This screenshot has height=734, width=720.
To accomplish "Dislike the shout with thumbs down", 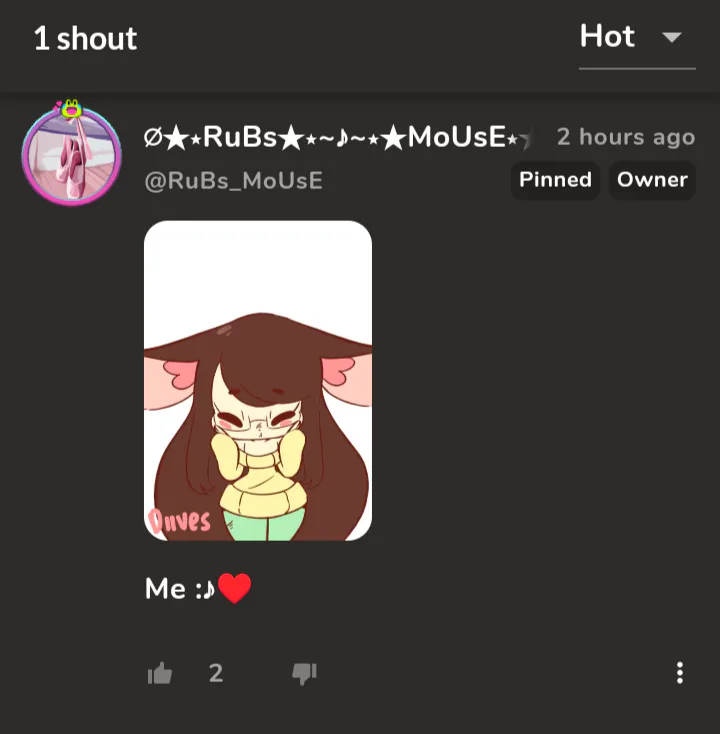I will pos(304,674).
